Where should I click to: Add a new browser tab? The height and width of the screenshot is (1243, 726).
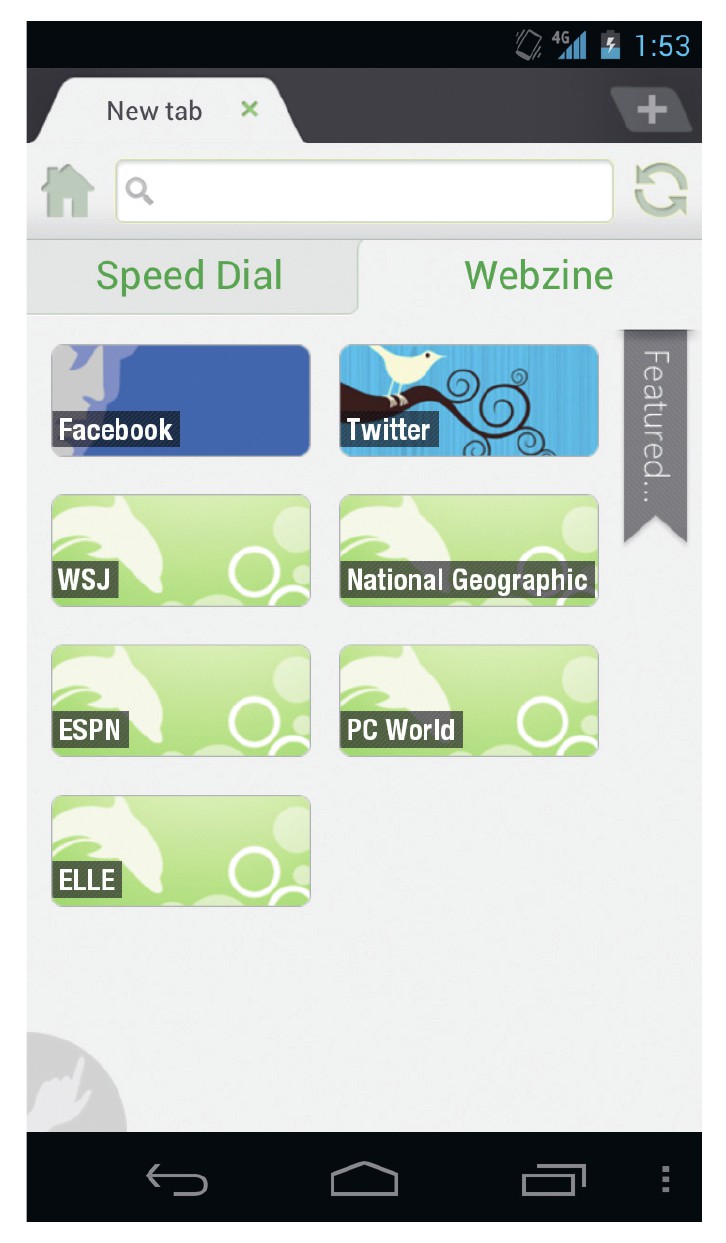click(x=651, y=109)
